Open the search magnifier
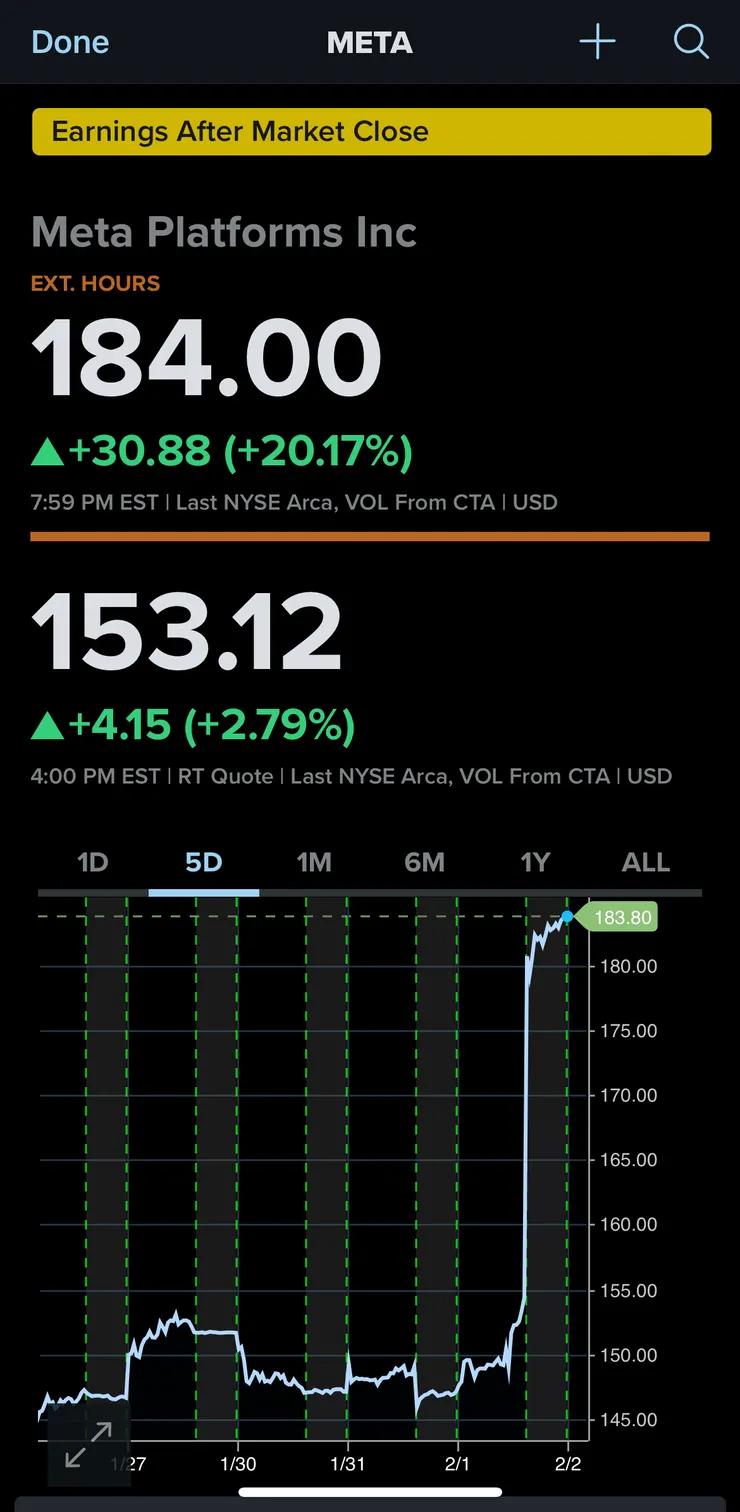Screen dimensions: 740x1512 point(691,42)
